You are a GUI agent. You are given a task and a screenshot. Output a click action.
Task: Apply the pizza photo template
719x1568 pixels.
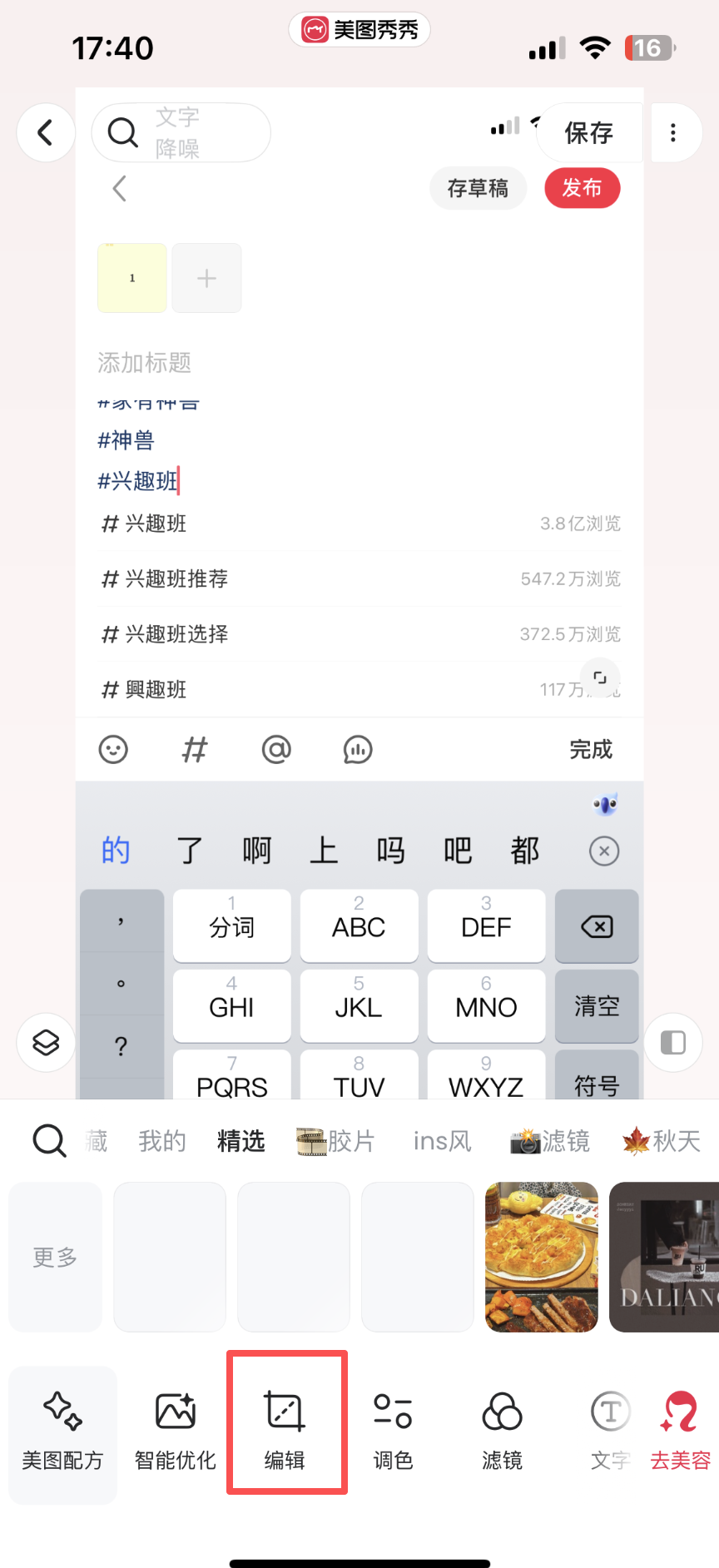pyautogui.click(x=542, y=1257)
